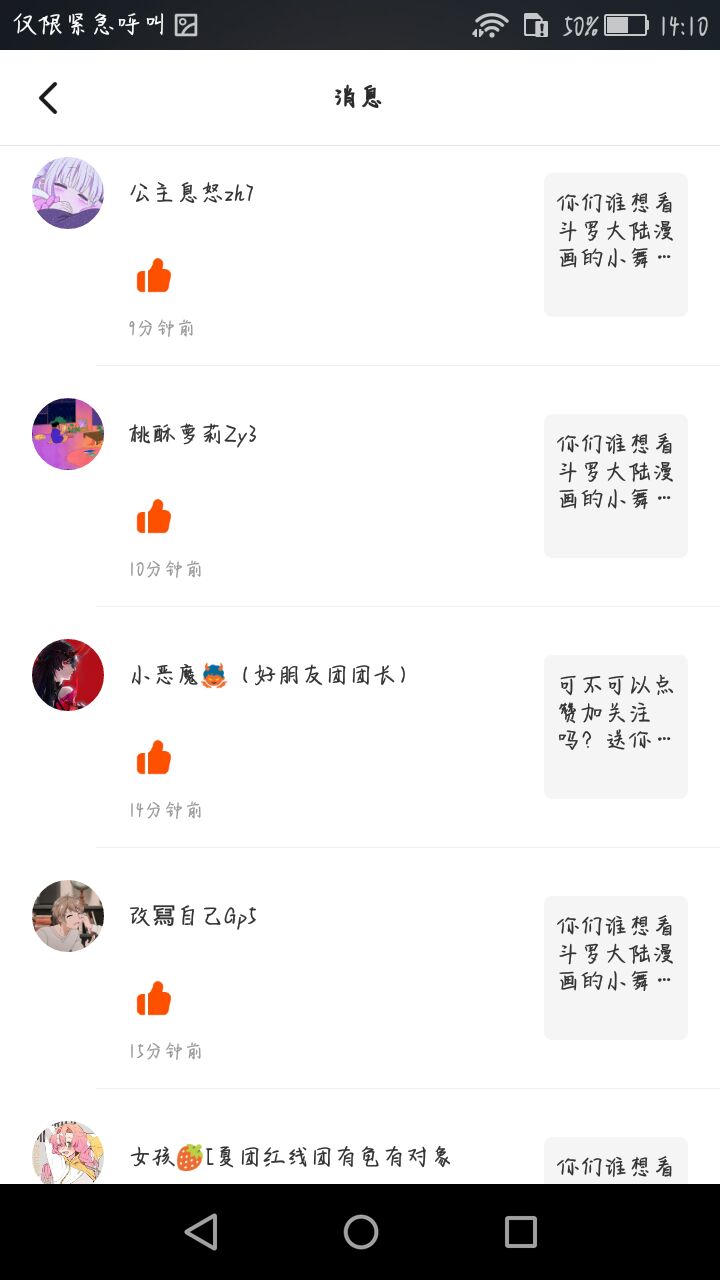Viewport: 720px width, 1280px height.
Task: Open the post thumbnail liked by 公主息怒zh7
Action: pos(615,244)
